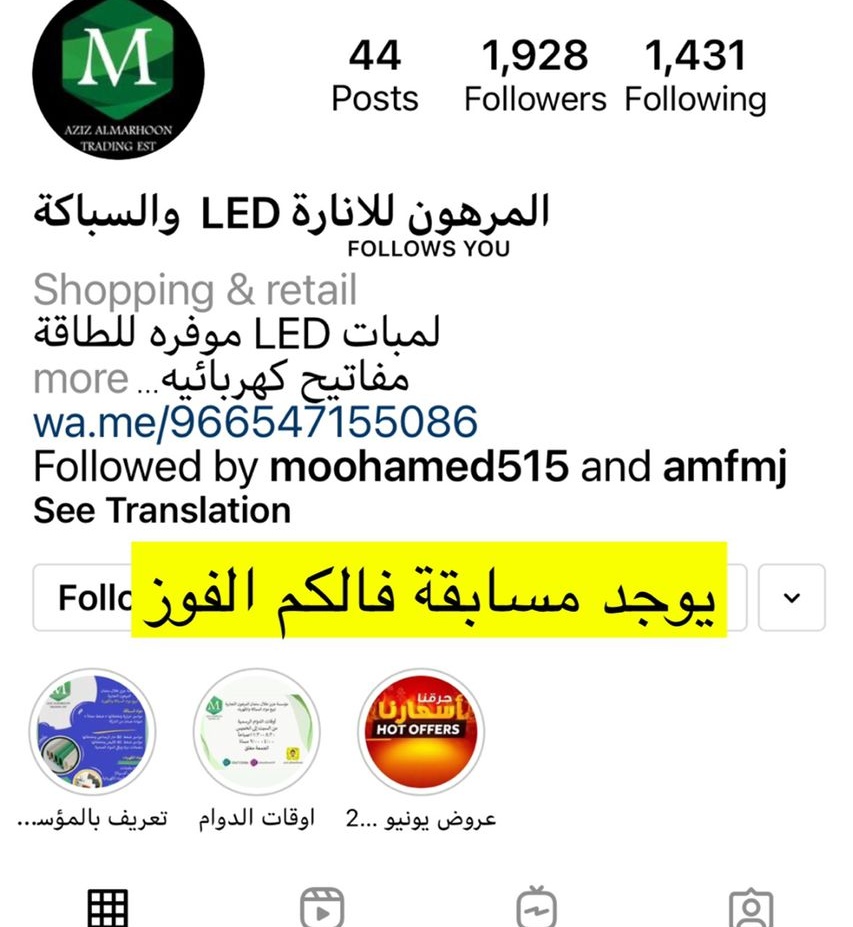Open the suggested accounts dropdown chevron

click(791, 598)
